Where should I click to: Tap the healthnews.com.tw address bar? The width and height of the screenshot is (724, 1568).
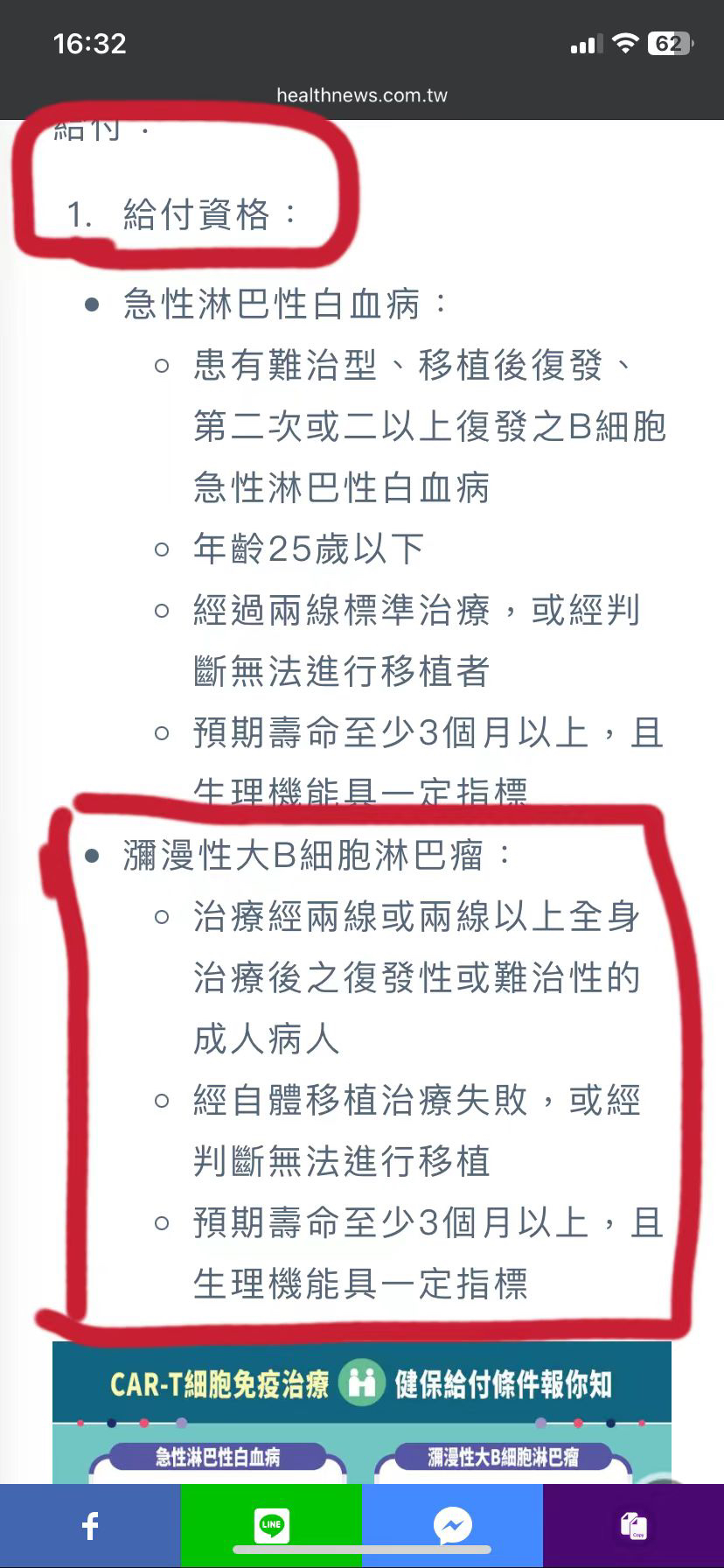pos(361,95)
